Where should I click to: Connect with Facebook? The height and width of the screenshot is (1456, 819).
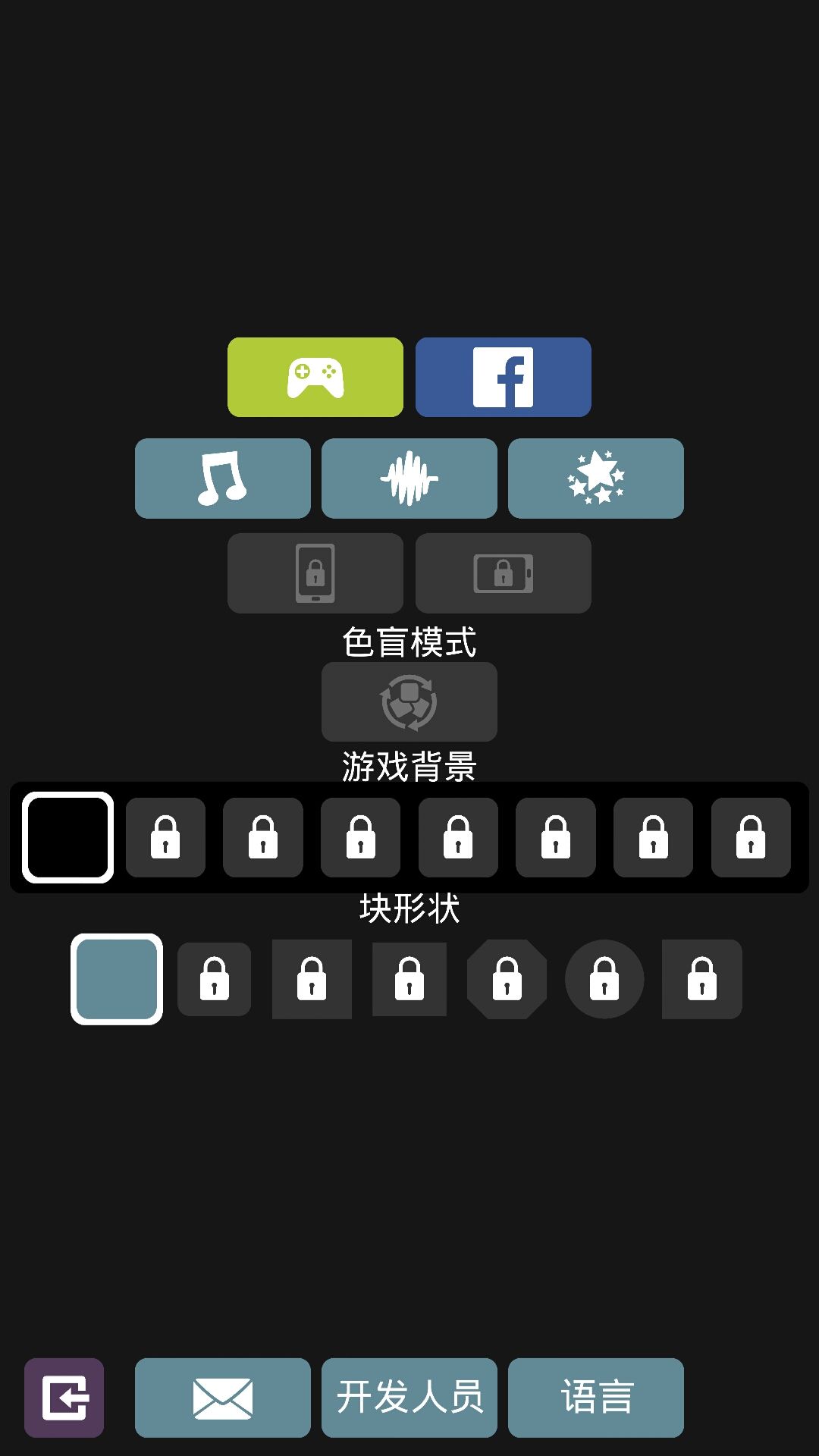(502, 376)
